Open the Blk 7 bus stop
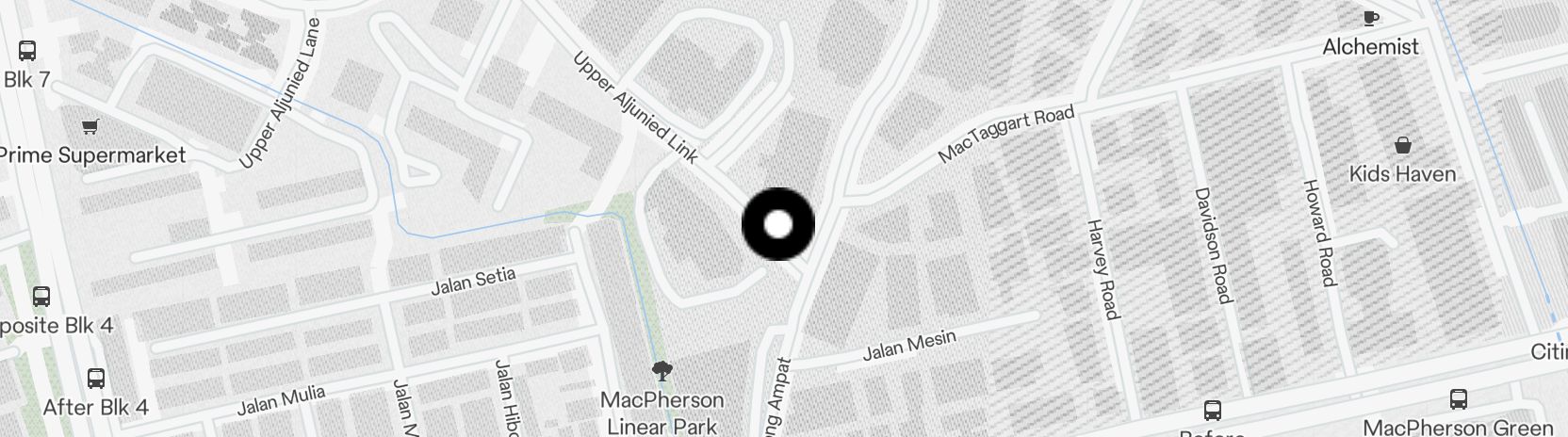 pyautogui.click(x=27, y=52)
